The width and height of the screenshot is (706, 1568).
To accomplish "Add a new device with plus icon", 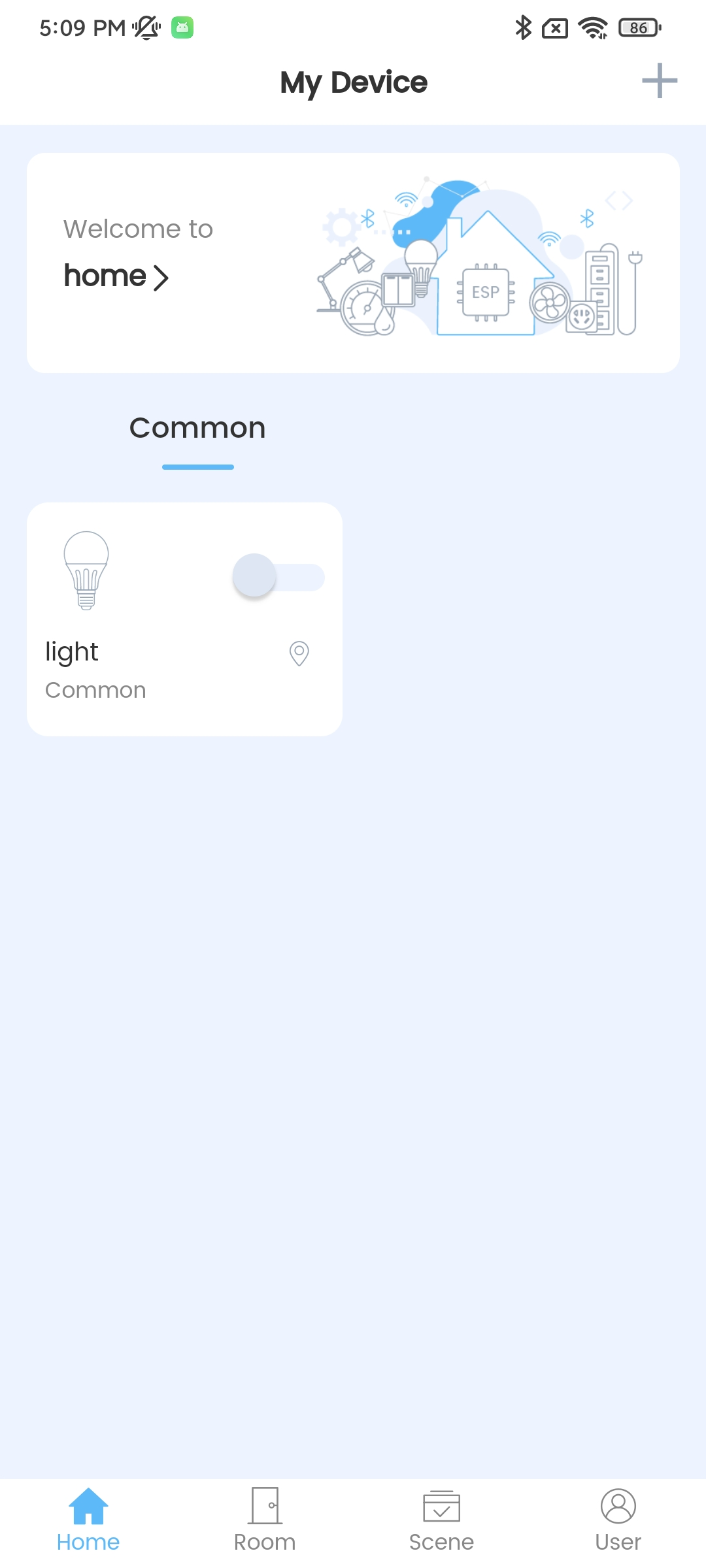I will click(x=659, y=81).
